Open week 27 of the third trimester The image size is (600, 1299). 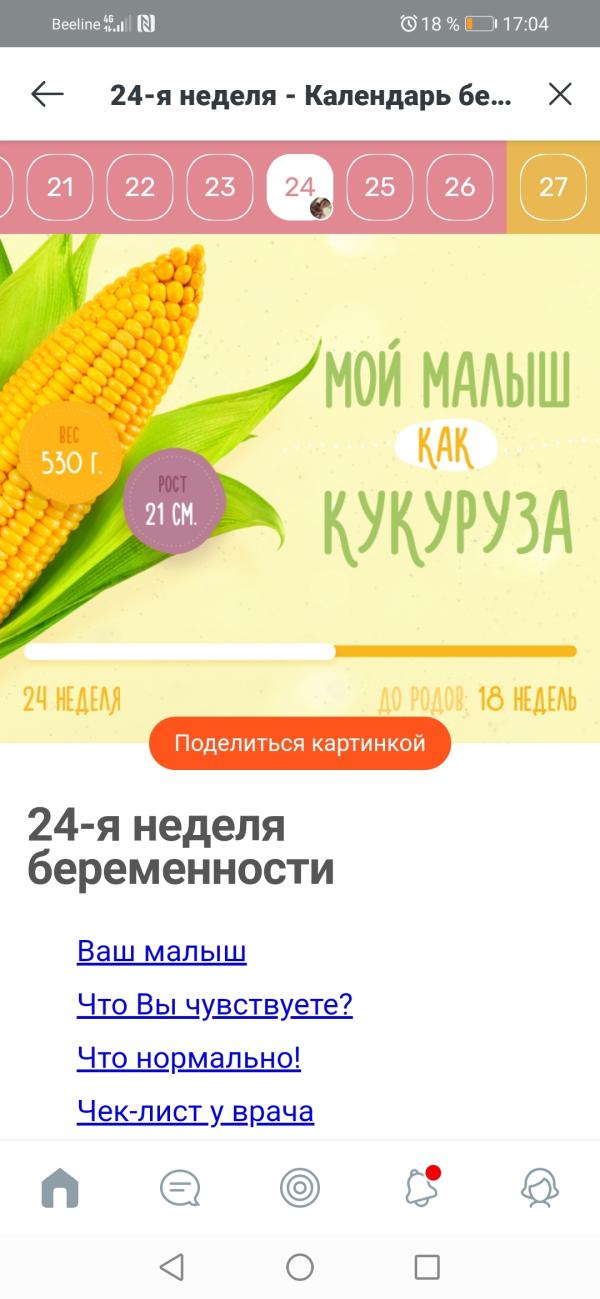tap(553, 187)
